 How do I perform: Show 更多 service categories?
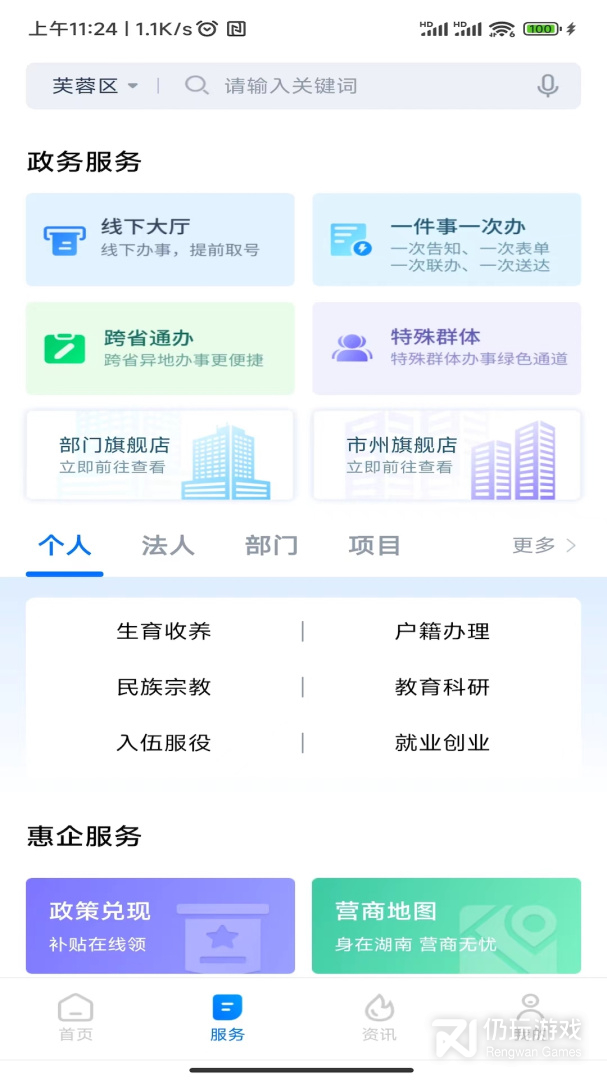(543, 545)
